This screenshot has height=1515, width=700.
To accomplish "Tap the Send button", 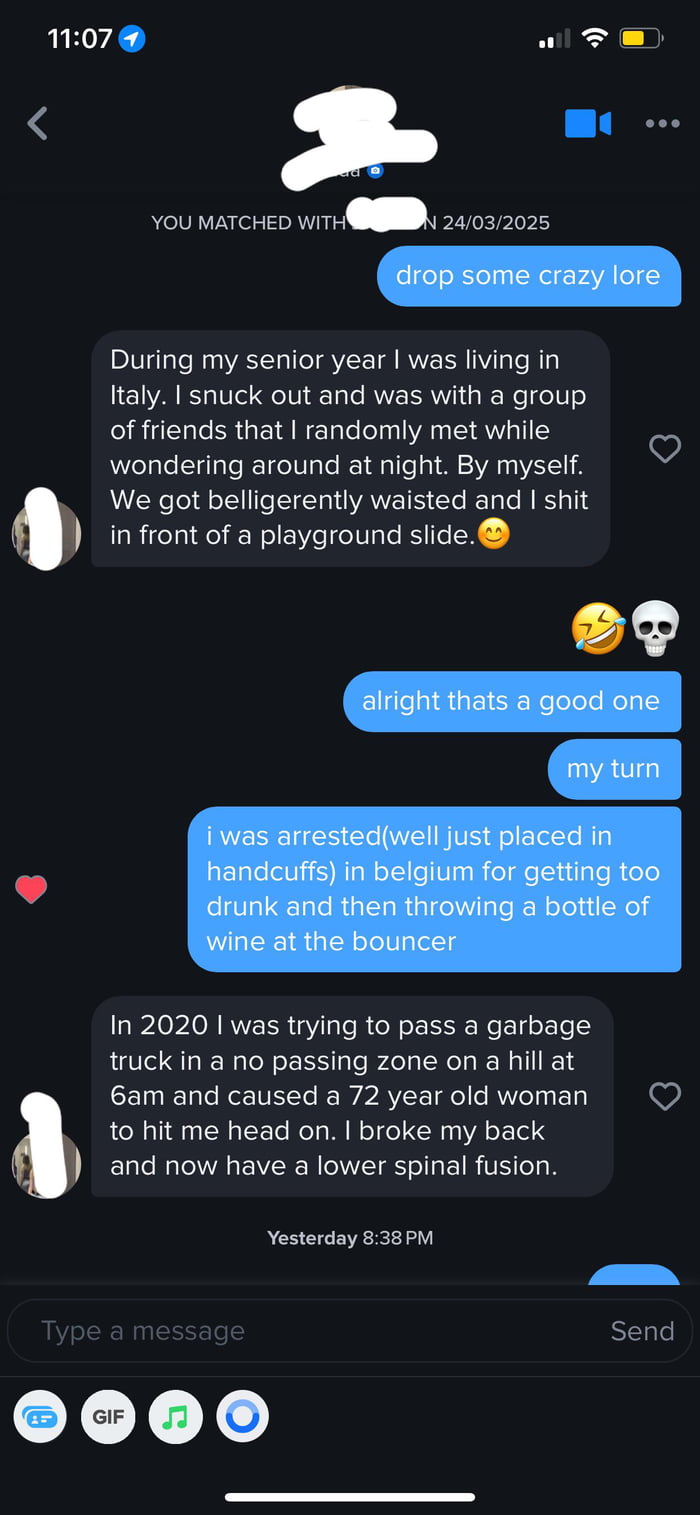I will (x=642, y=1331).
